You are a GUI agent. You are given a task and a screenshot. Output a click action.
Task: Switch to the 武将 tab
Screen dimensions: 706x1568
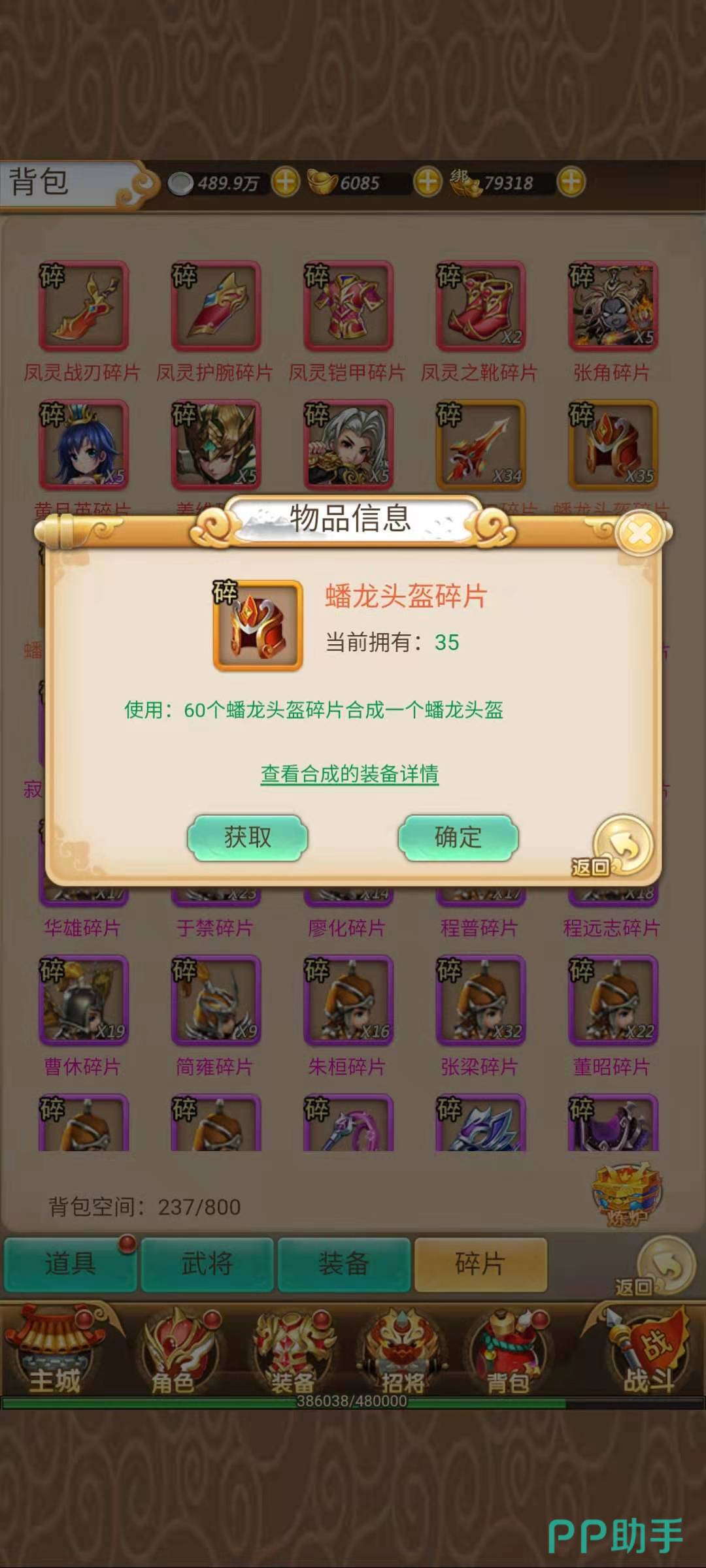207,1263
